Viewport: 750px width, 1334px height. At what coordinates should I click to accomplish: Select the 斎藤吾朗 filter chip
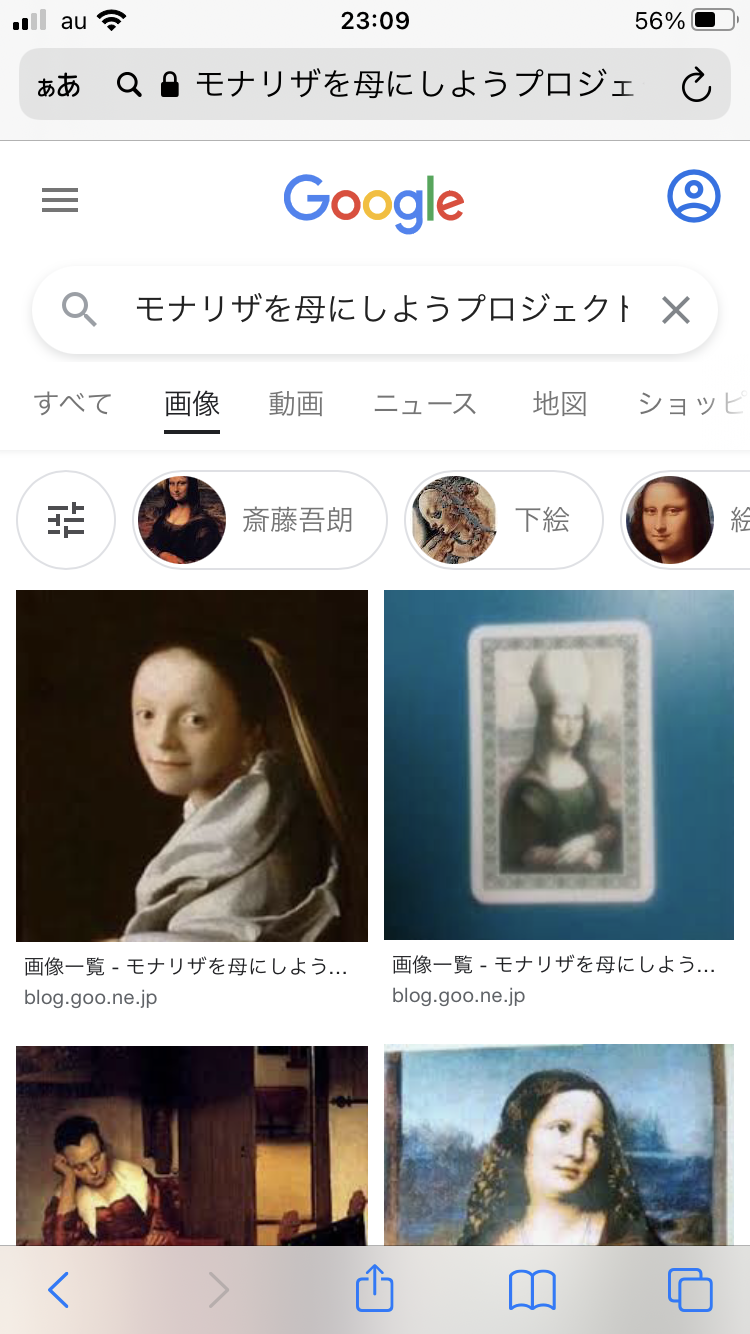click(x=260, y=520)
